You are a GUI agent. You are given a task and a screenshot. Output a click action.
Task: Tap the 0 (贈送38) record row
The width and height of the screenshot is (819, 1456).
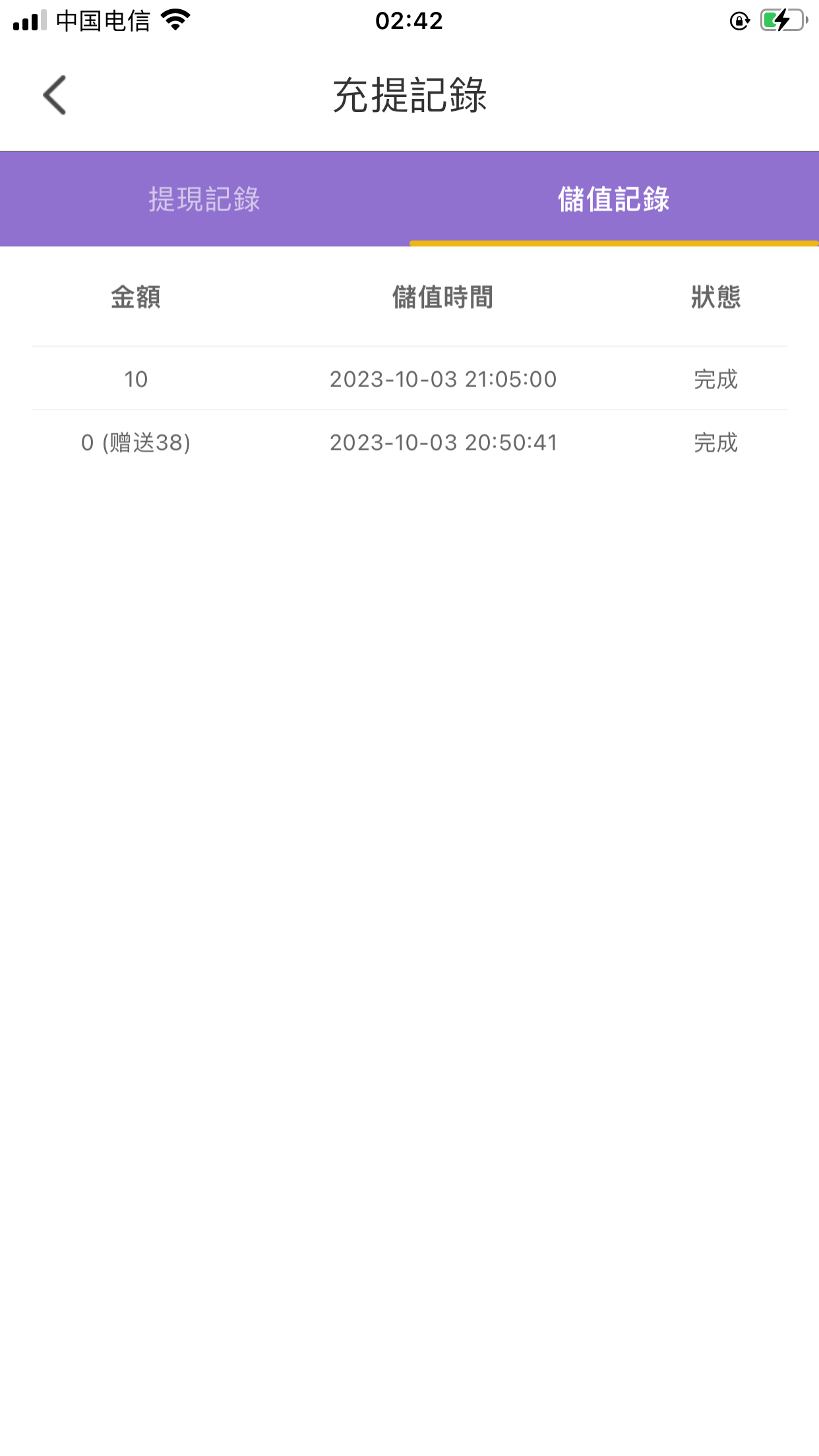coord(136,442)
